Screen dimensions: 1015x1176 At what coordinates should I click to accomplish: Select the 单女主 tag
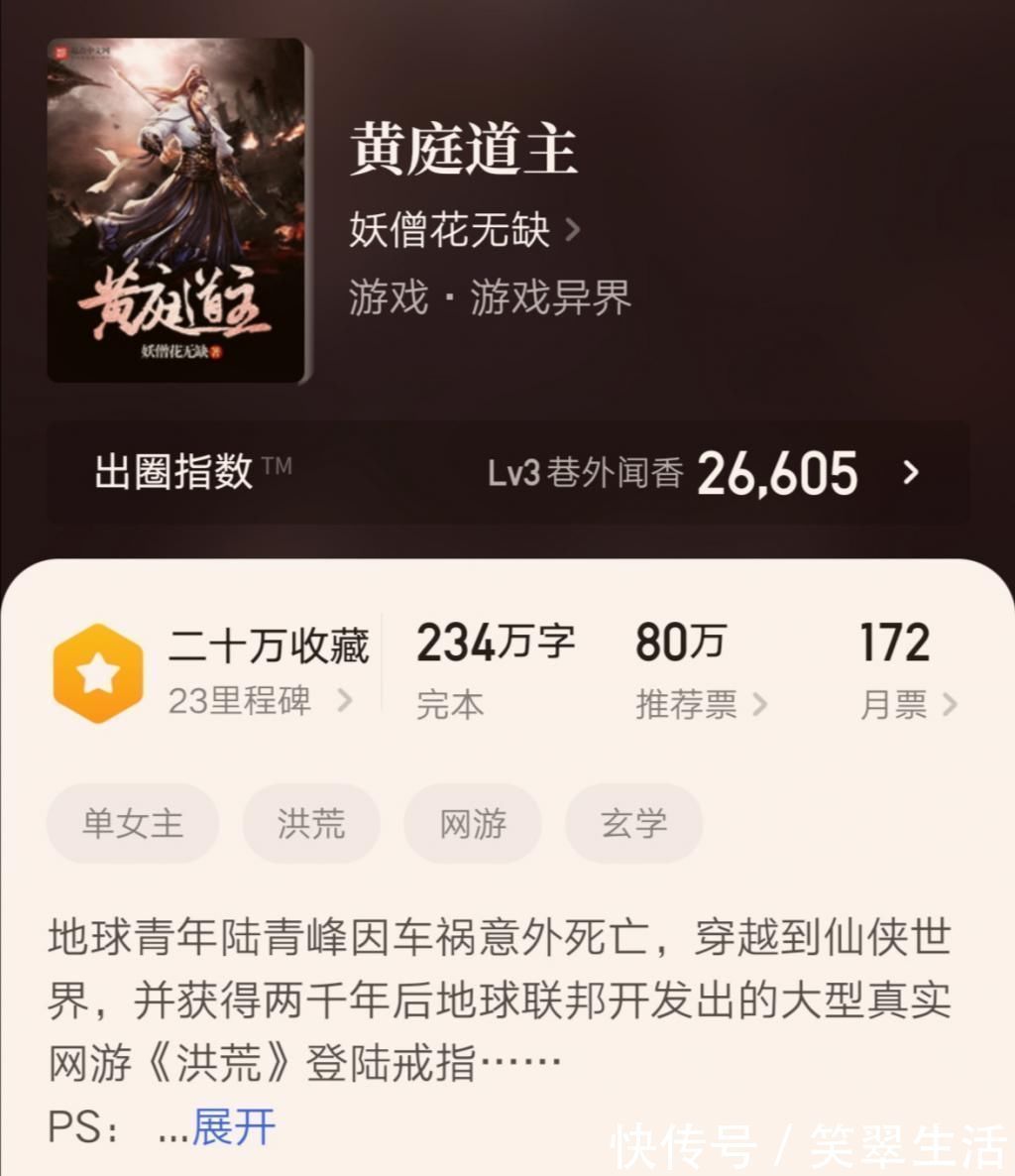(132, 823)
